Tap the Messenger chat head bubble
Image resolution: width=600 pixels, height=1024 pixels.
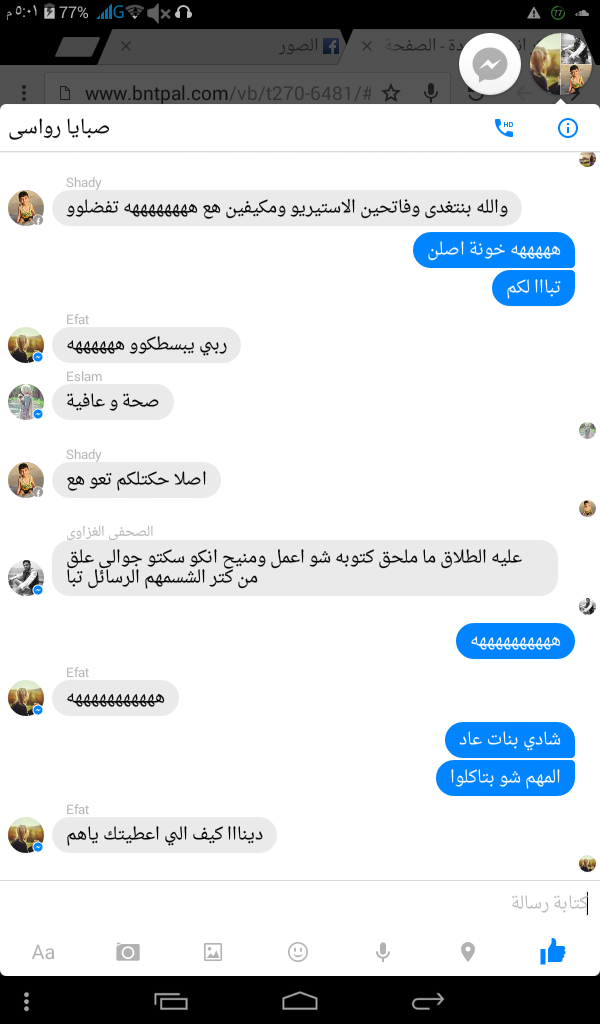[489, 66]
